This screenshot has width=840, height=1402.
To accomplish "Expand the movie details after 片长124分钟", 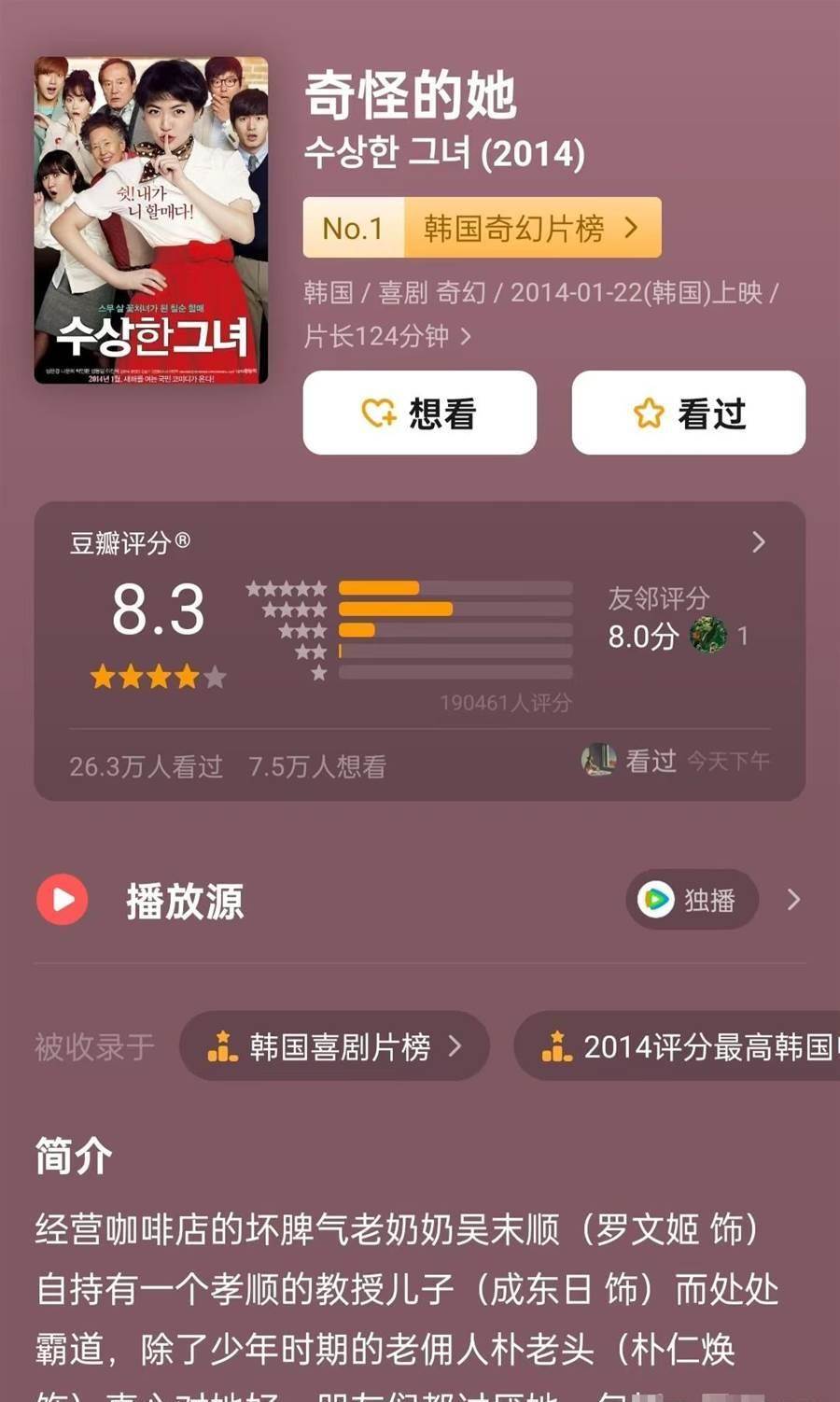I will tap(466, 336).
